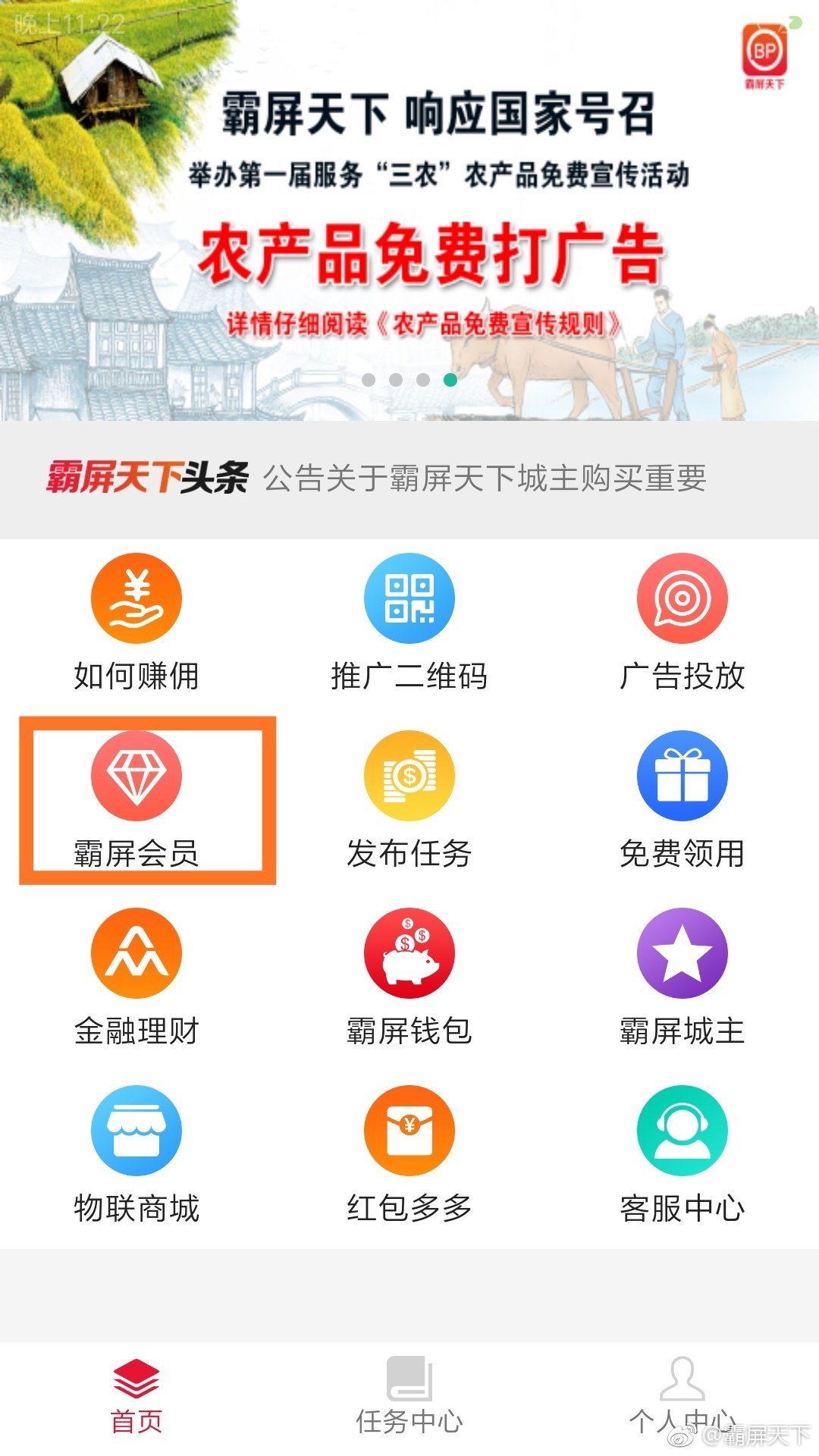Open the 农产品免费打广告 banner
Image resolution: width=819 pixels, height=1456 pixels.
[432, 254]
